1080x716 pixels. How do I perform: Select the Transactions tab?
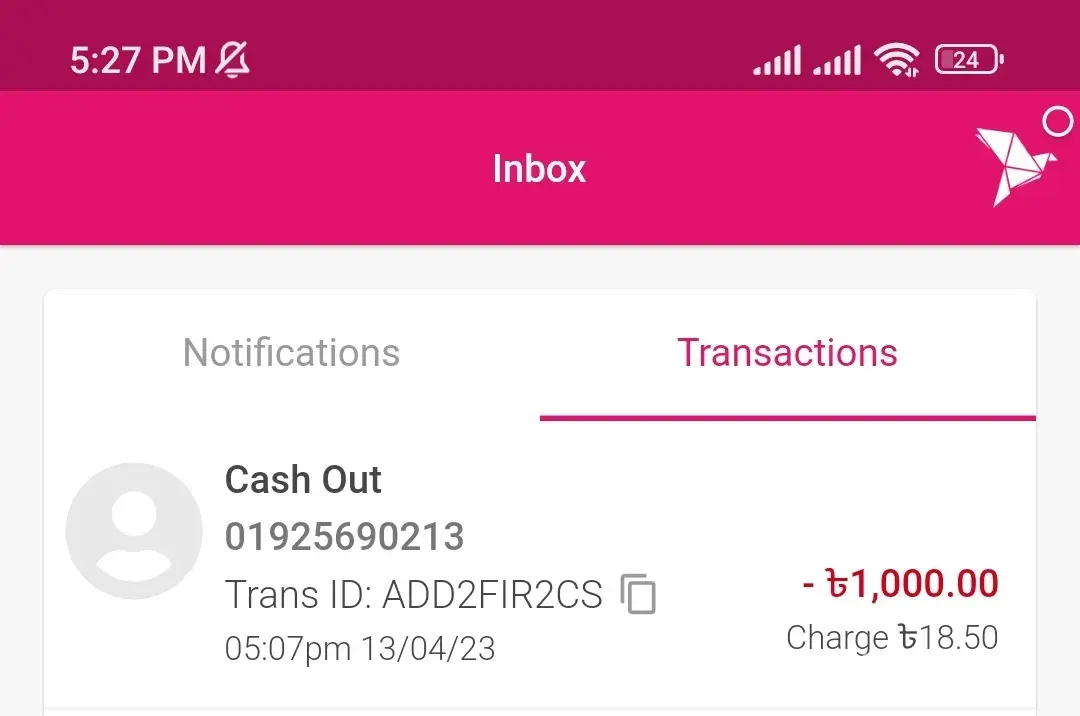pos(787,353)
